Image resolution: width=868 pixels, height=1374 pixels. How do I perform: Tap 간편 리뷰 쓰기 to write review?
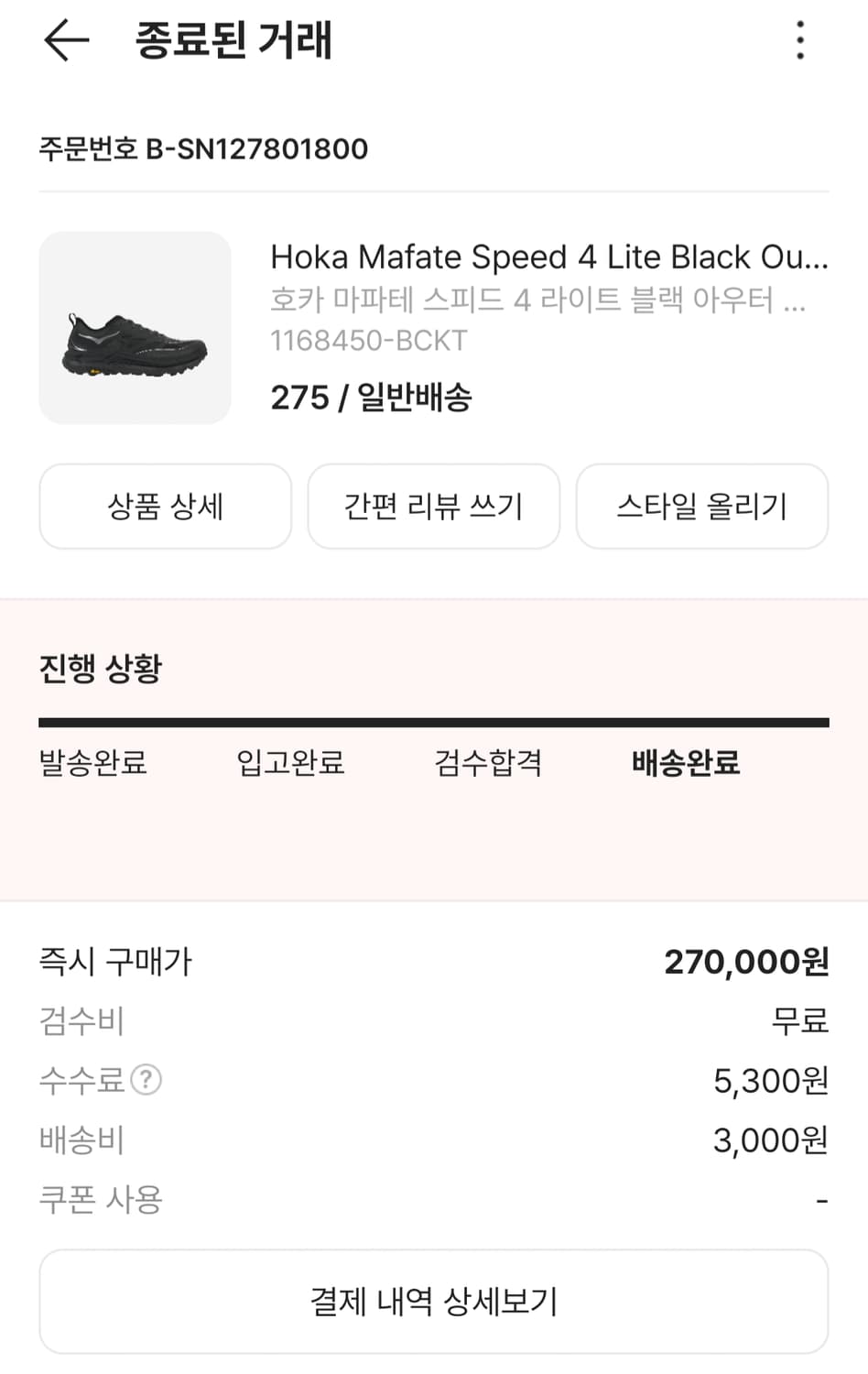(433, 507)
